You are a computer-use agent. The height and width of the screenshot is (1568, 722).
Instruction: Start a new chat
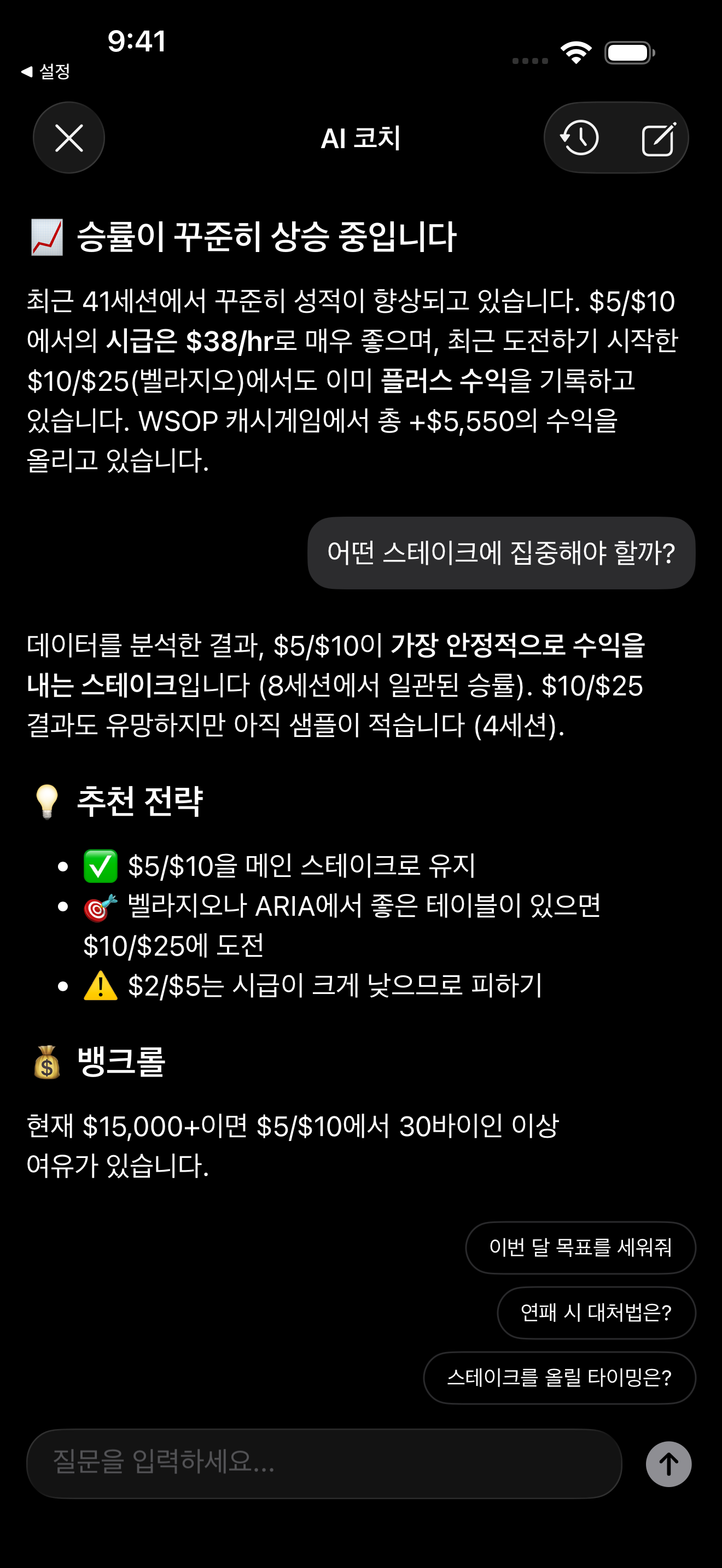point(658,139)
